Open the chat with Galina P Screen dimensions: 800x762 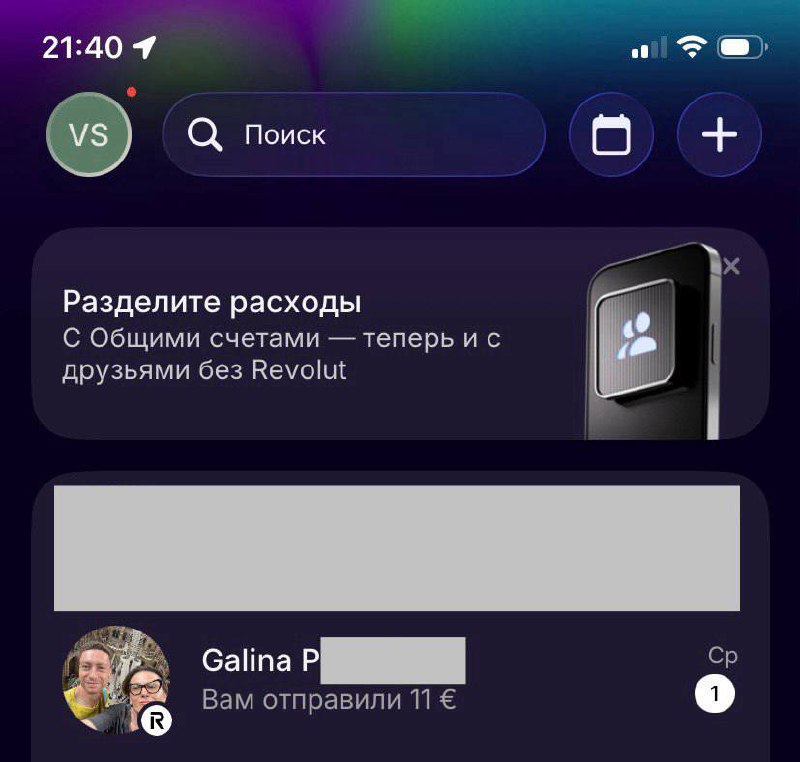(x=400, y=680)
